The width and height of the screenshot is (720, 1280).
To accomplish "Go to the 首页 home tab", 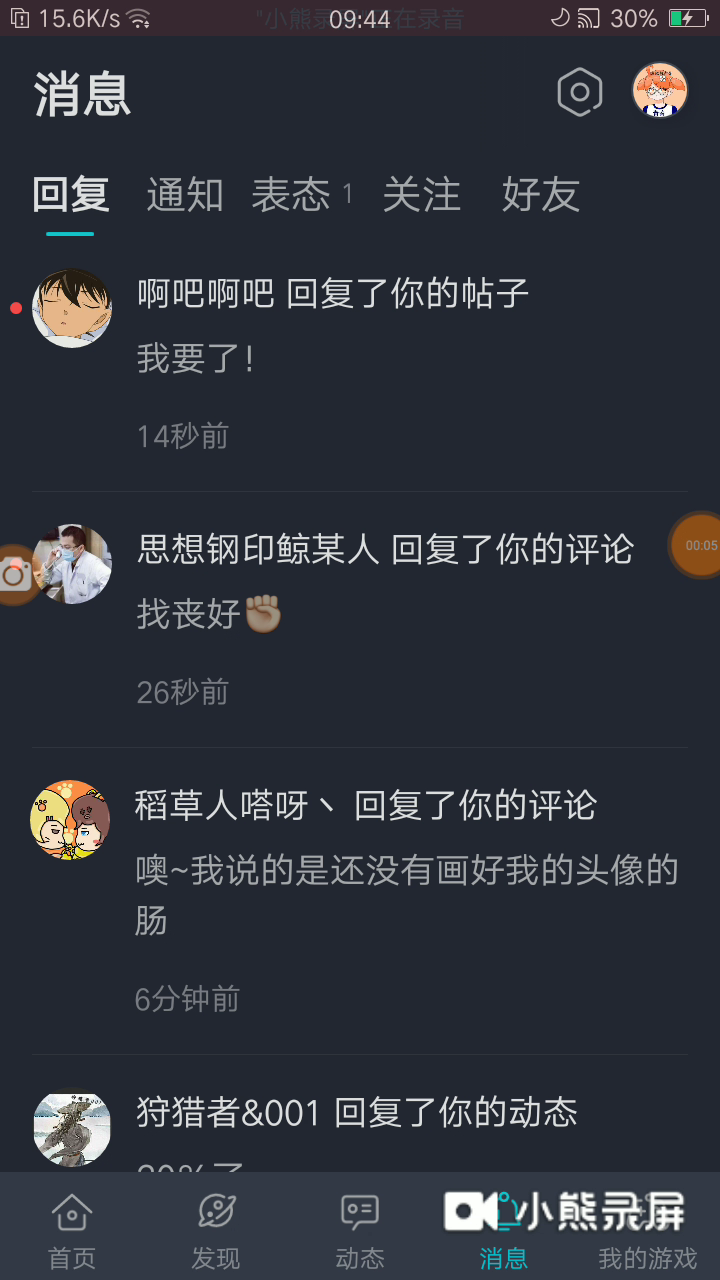I will click(x=72, y=1230).
